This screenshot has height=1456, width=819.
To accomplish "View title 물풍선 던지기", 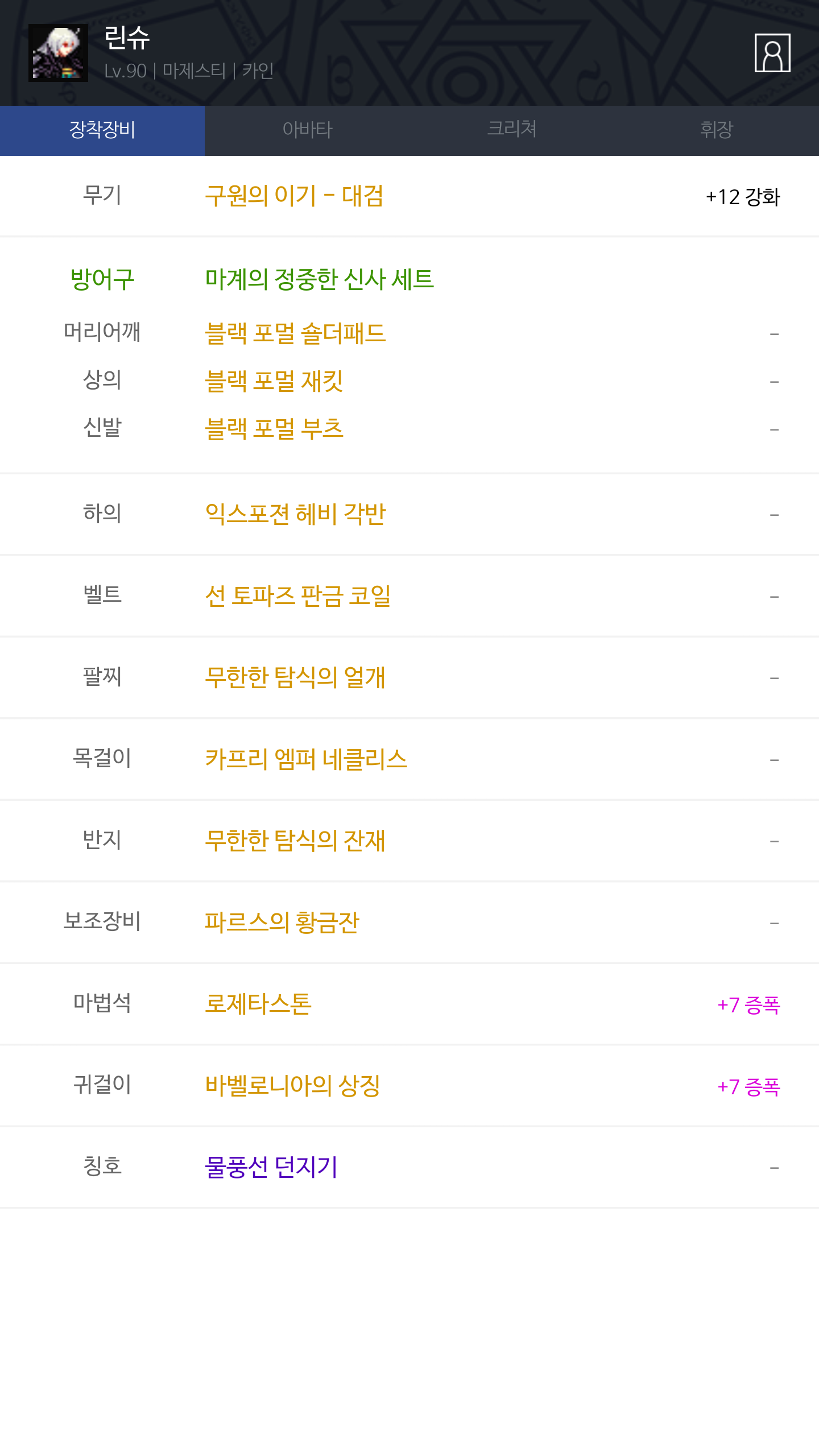I will point(271,1168).
